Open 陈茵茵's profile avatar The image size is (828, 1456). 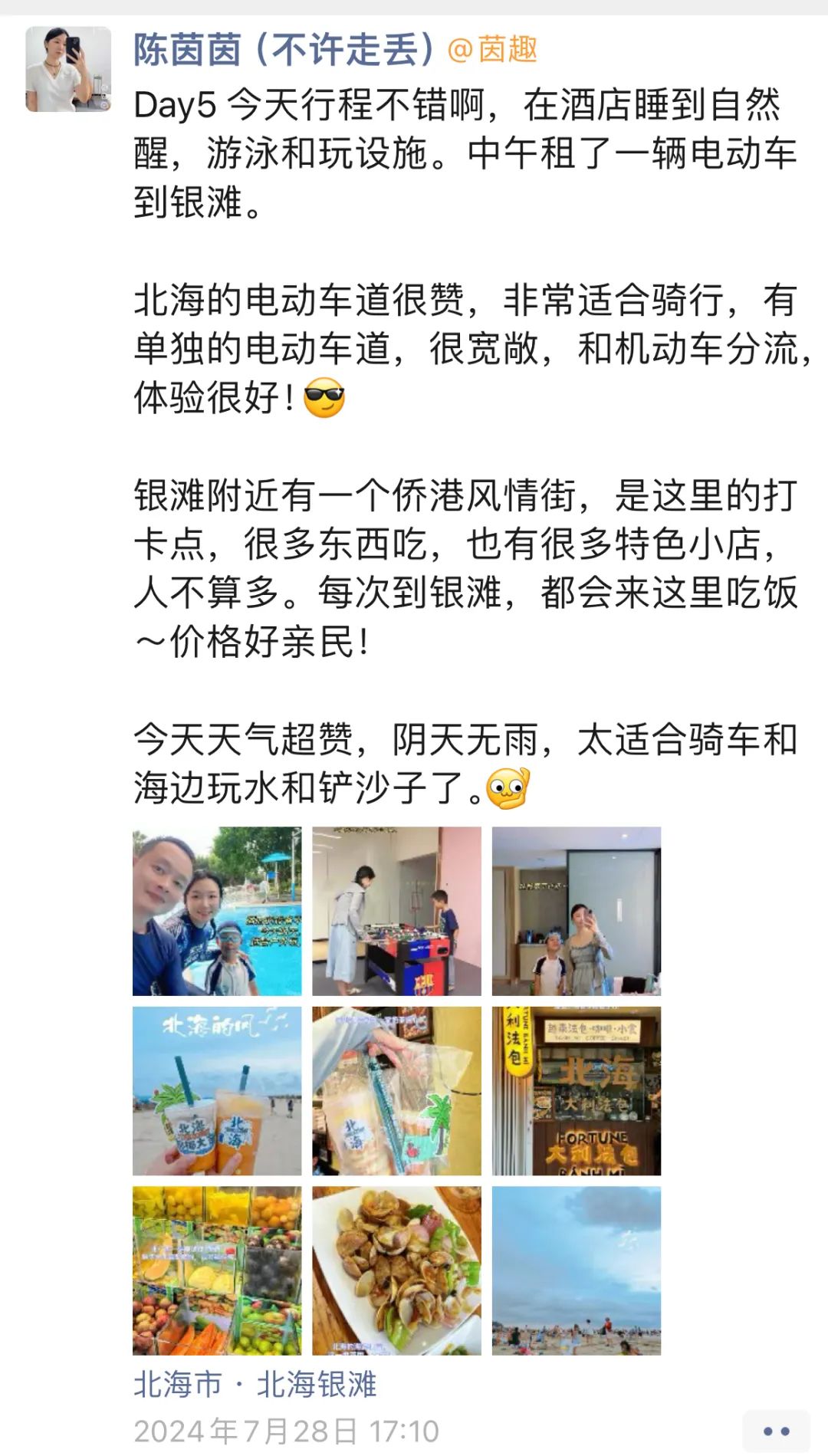click(68, 69)
